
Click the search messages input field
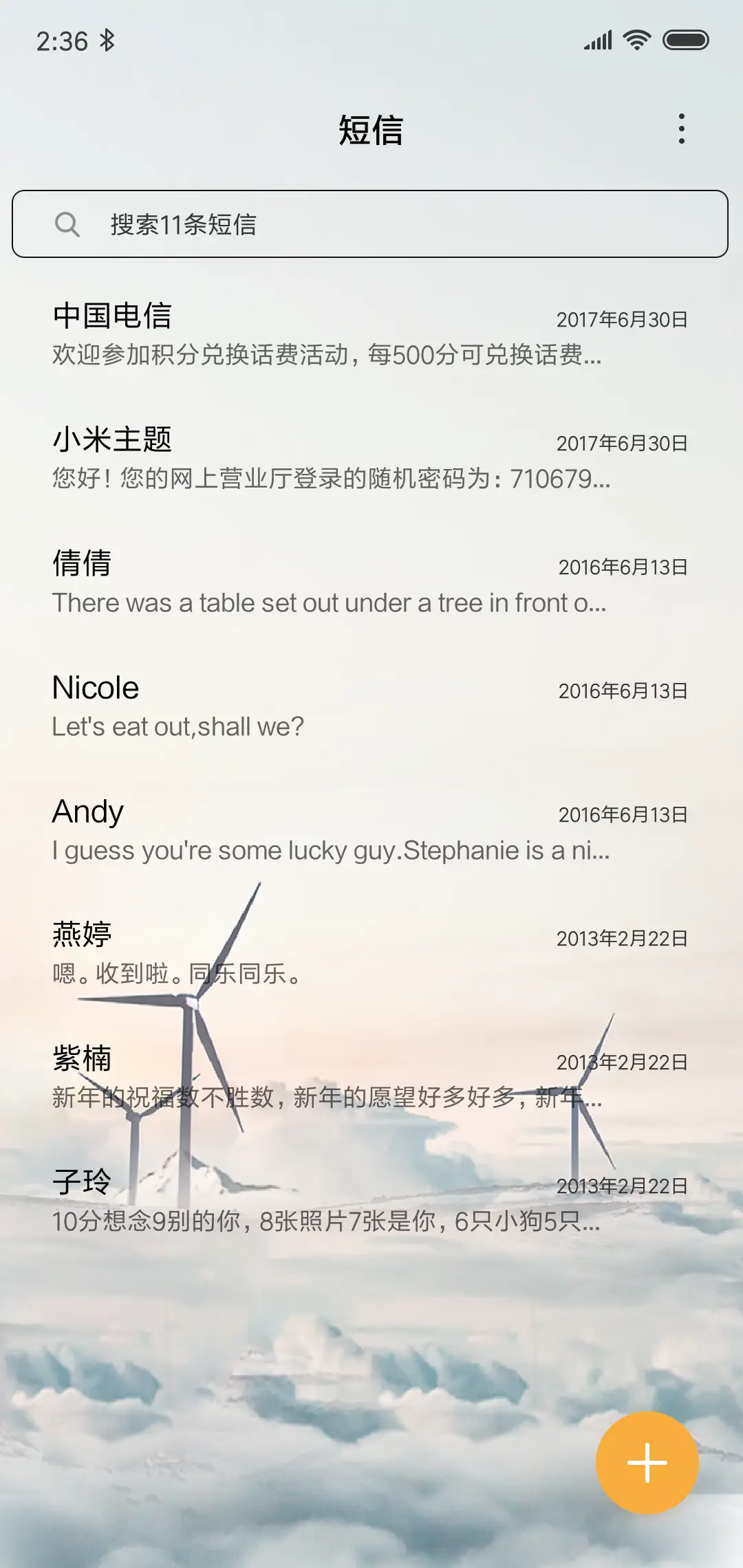[x=371, y=224]
